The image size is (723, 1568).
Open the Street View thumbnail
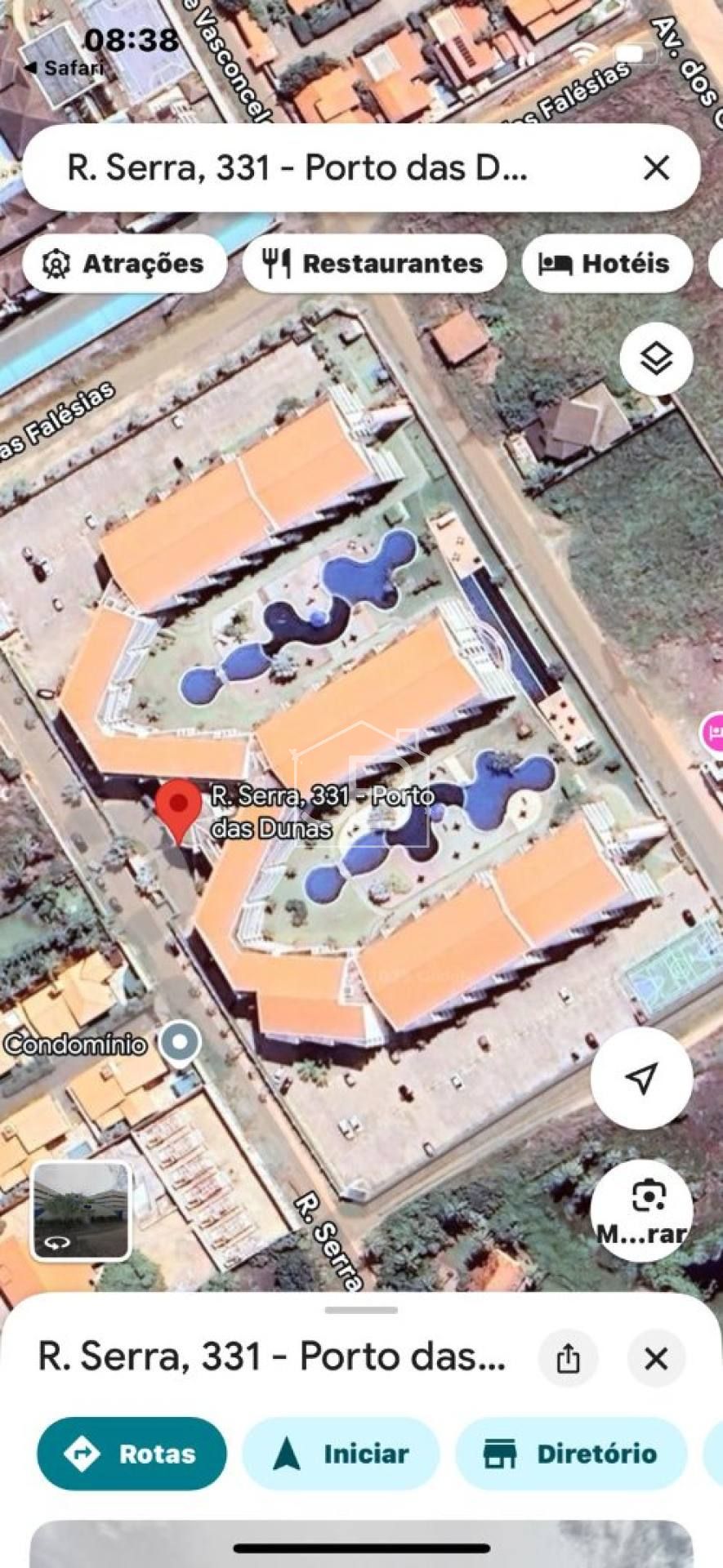click(80, 1211)
